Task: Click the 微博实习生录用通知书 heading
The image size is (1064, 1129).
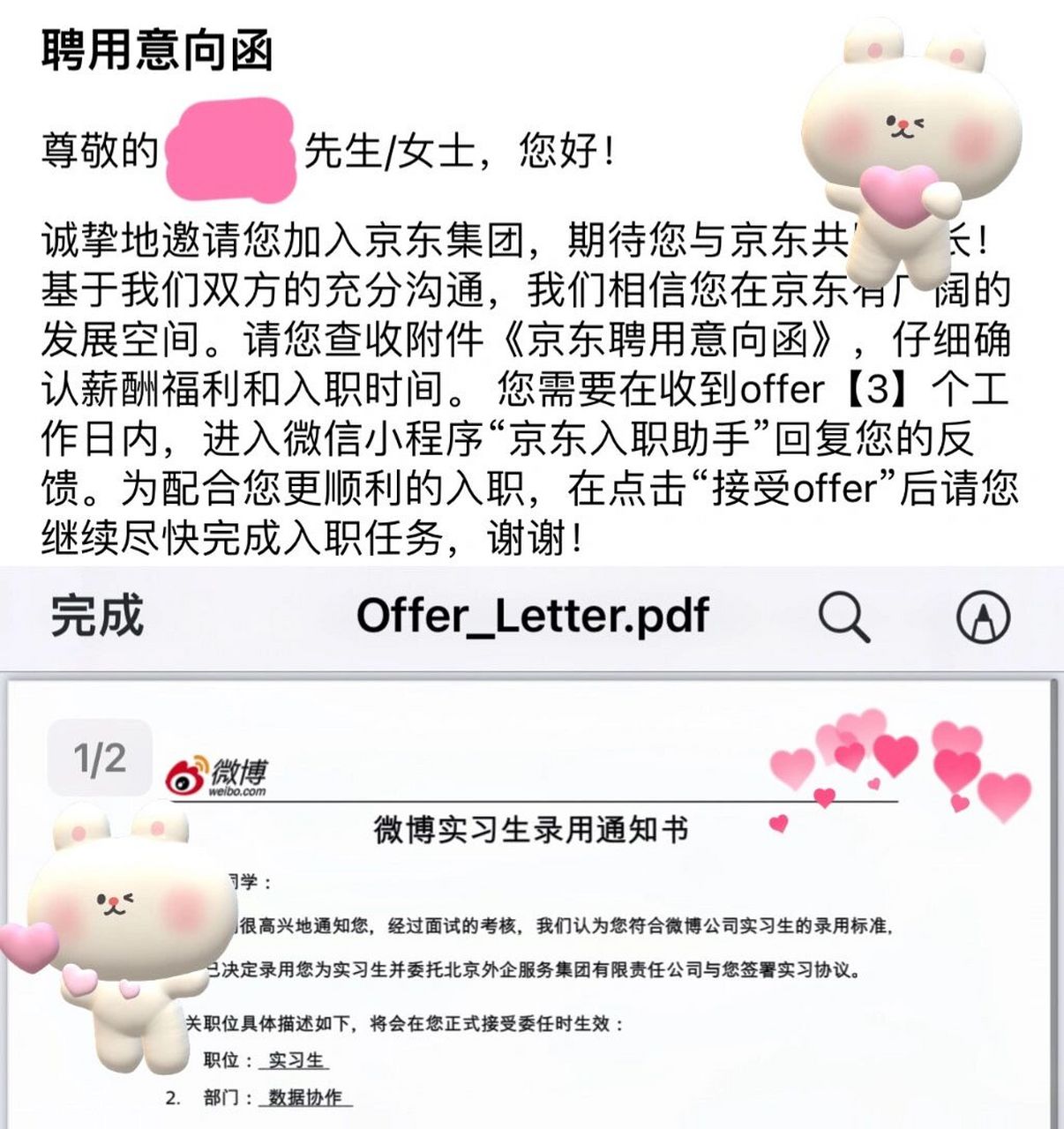Action: point(531,827)
